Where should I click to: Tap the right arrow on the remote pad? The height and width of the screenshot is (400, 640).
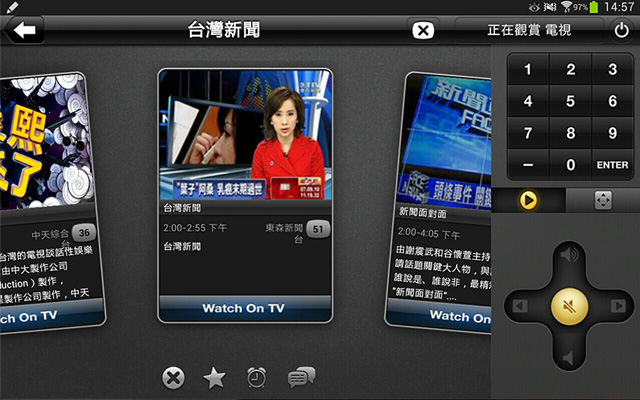(x=617, y=305)
